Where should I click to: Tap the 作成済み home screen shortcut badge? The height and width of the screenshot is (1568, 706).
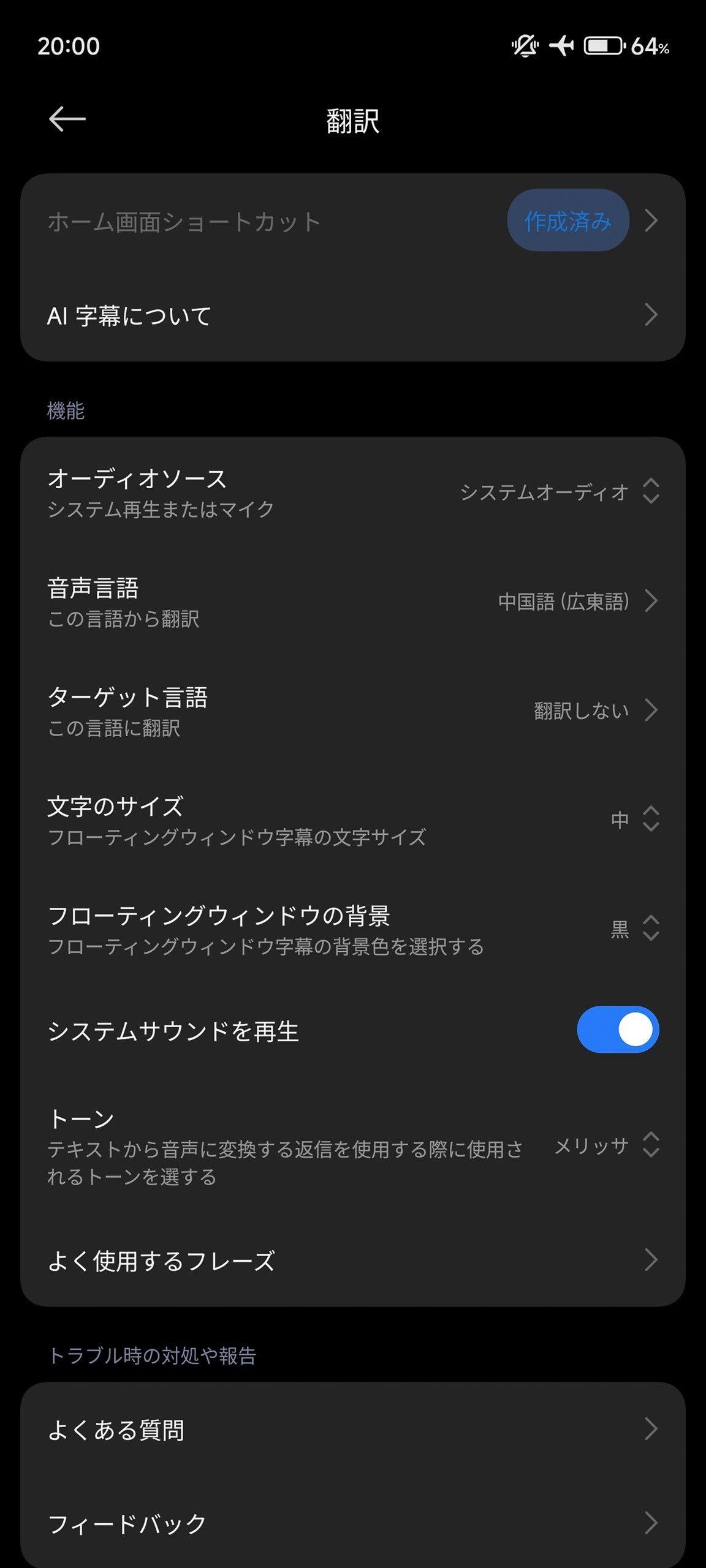pyautogui.click(x=569, y=221)
